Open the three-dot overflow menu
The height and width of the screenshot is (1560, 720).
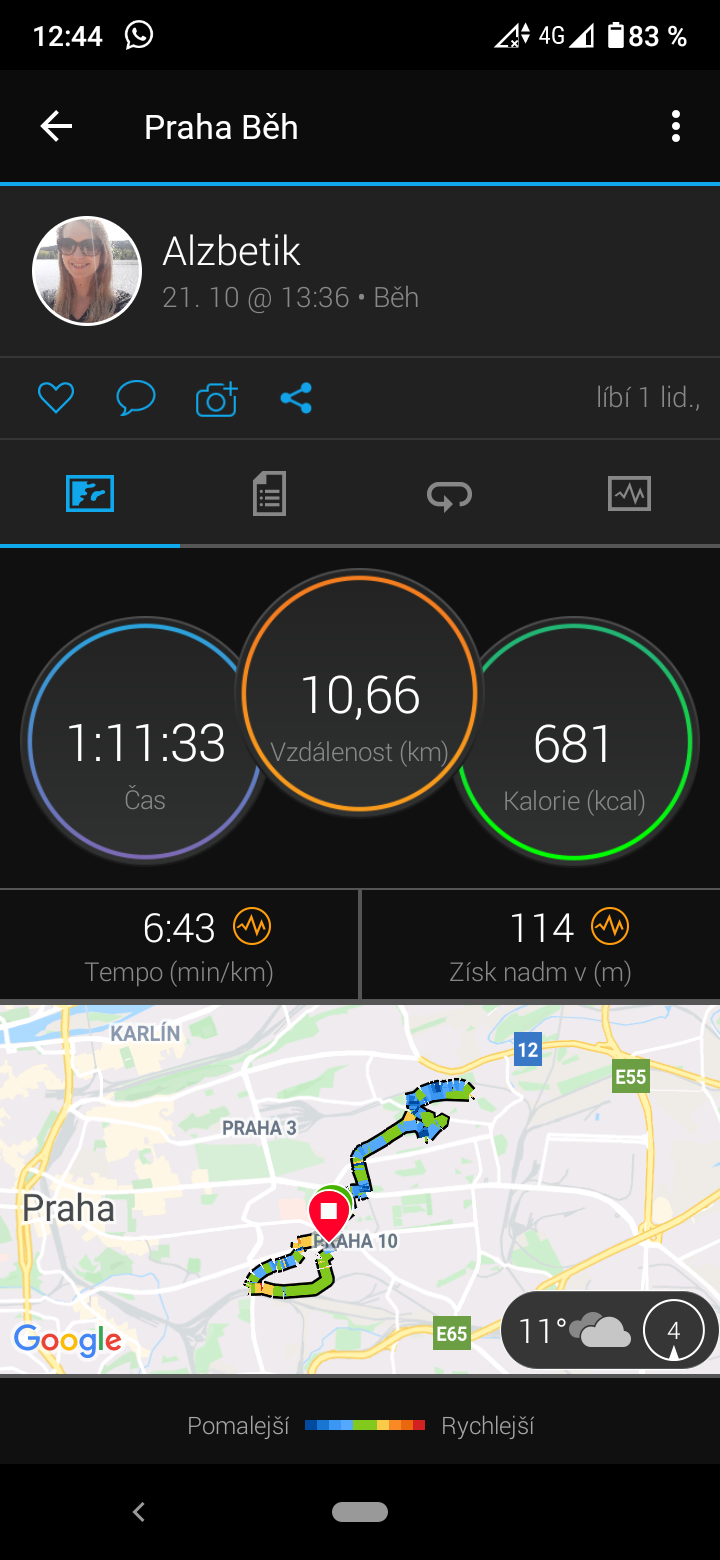[x=676, y=127]
